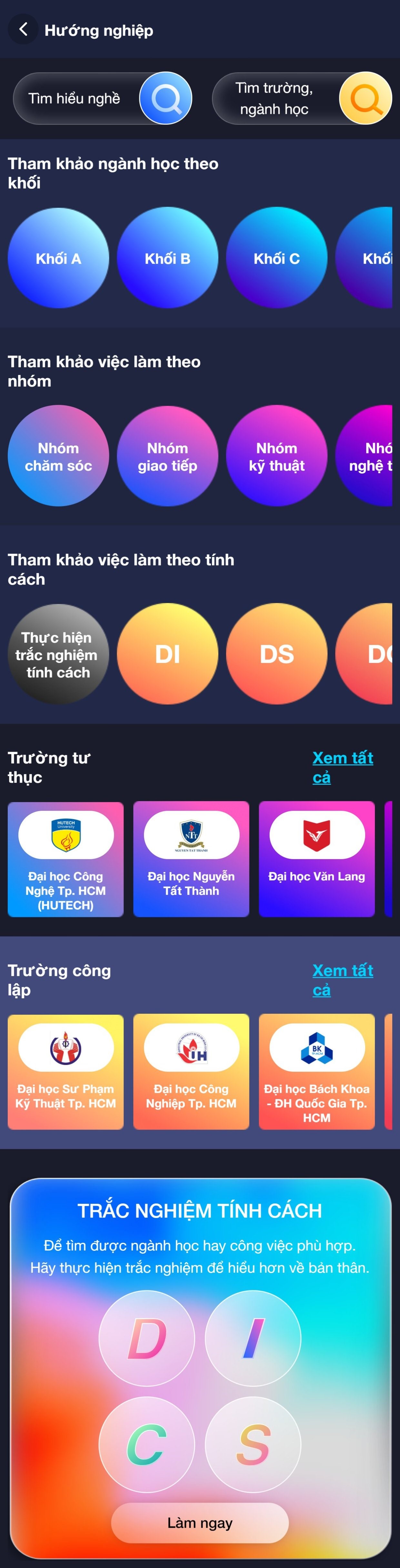The width and height of the screenshot is (400, 1568).
Task: Choose Khối B
Action: (x=167, y=258)
